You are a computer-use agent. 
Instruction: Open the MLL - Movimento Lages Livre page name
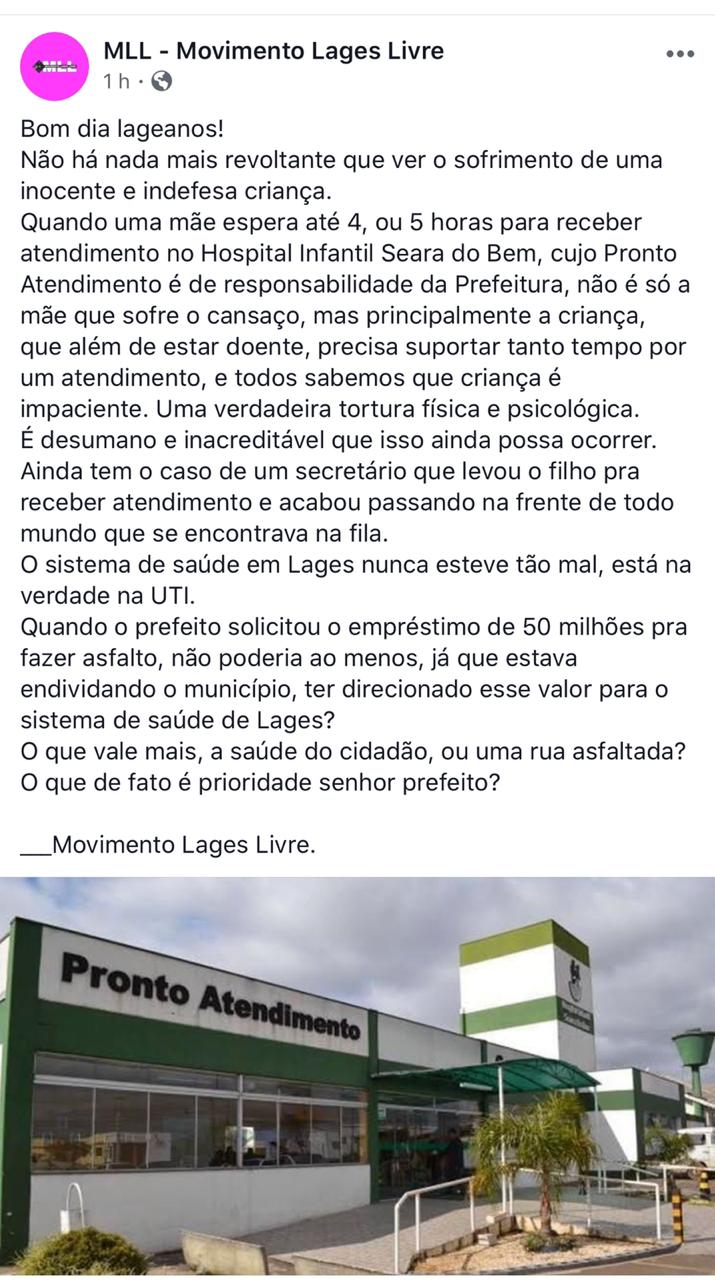point(273,50)
